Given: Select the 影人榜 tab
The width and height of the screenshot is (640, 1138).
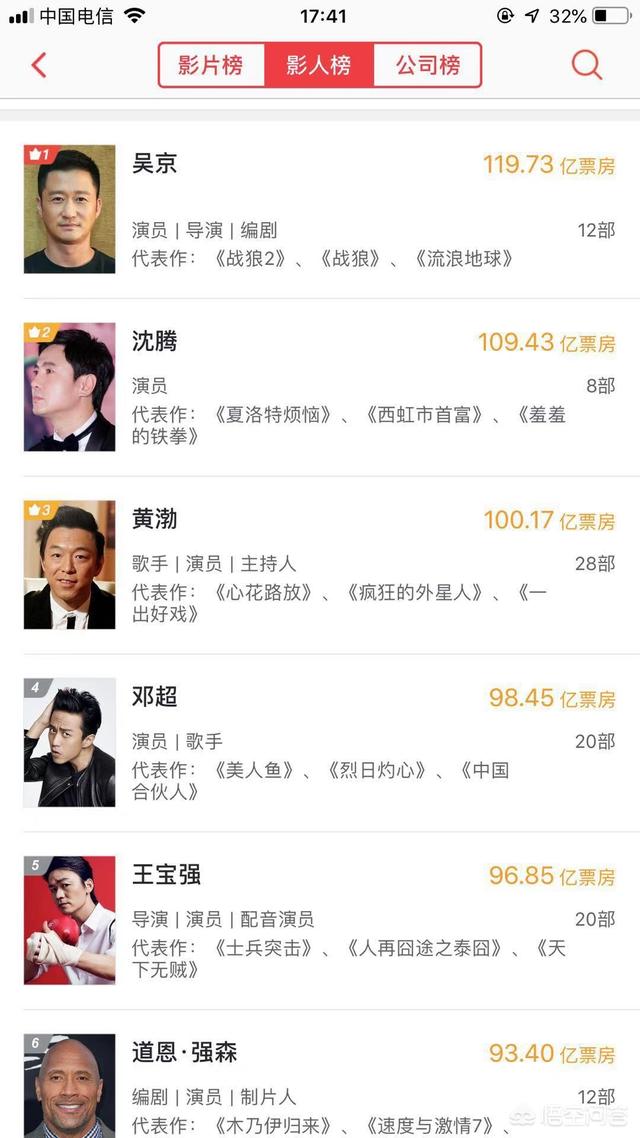Looking at the screenshot, I should click(x=319, y=65).
